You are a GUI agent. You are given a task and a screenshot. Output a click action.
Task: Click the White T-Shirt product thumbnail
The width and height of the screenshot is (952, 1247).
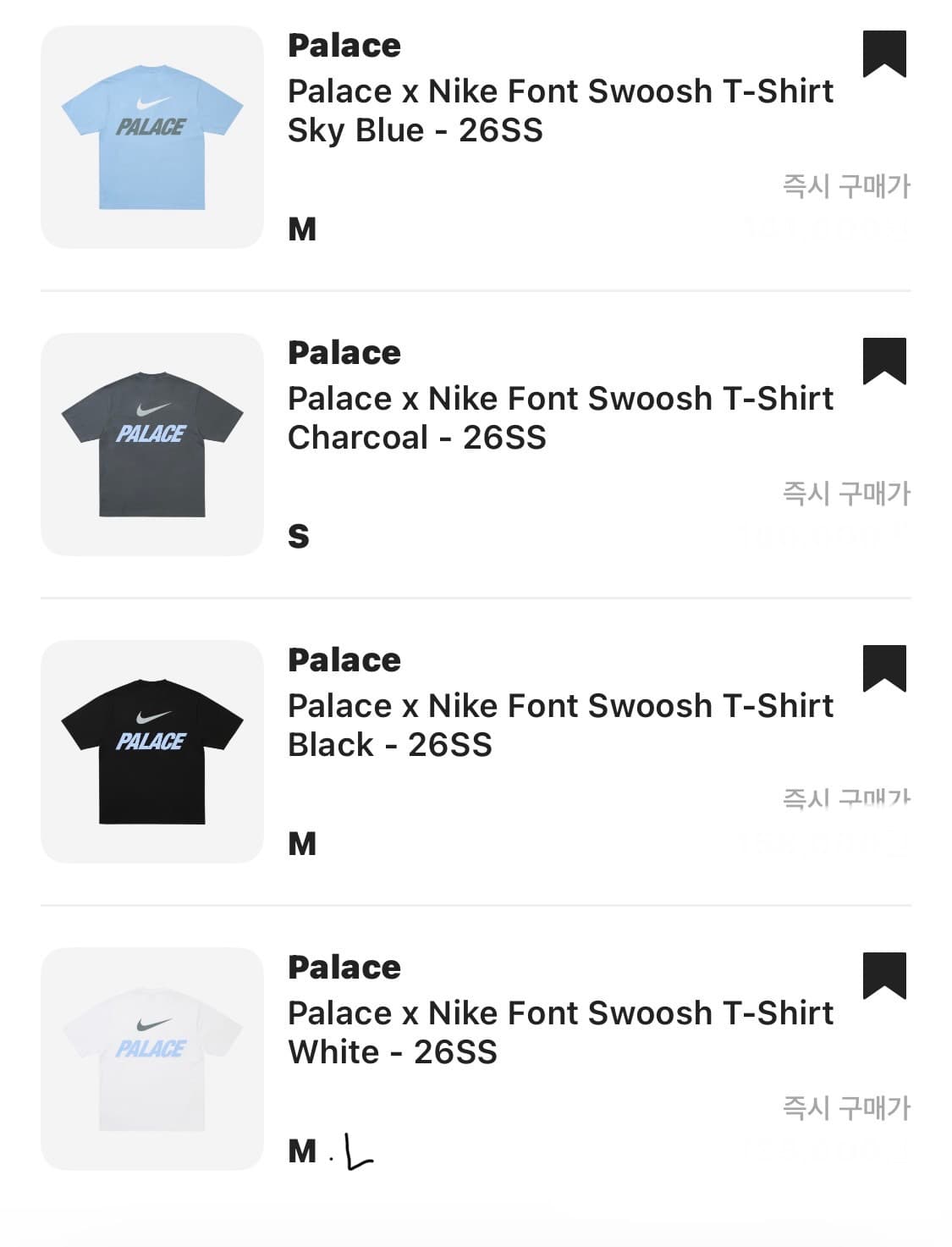point(151,1061)
